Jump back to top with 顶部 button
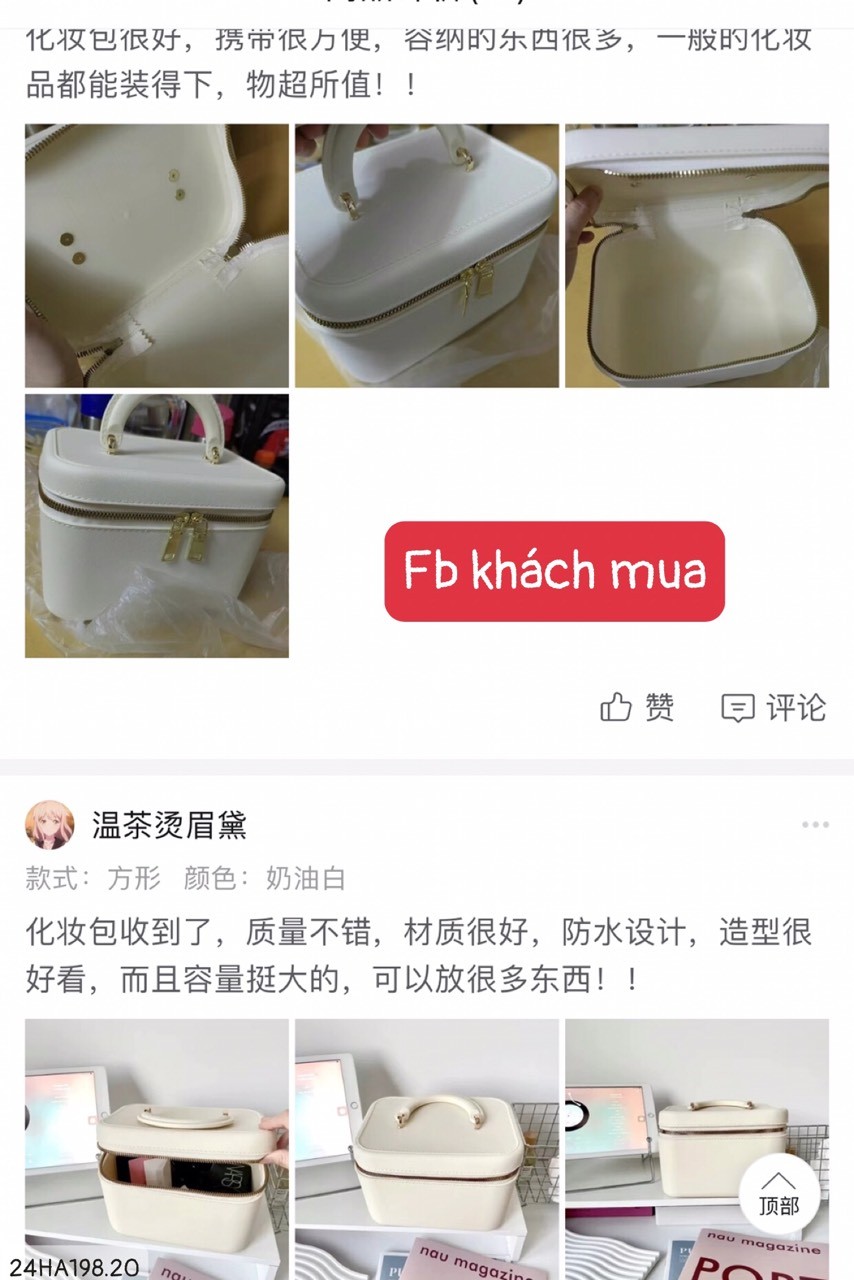The image size is (854, 1280). tap(778, 1193)
